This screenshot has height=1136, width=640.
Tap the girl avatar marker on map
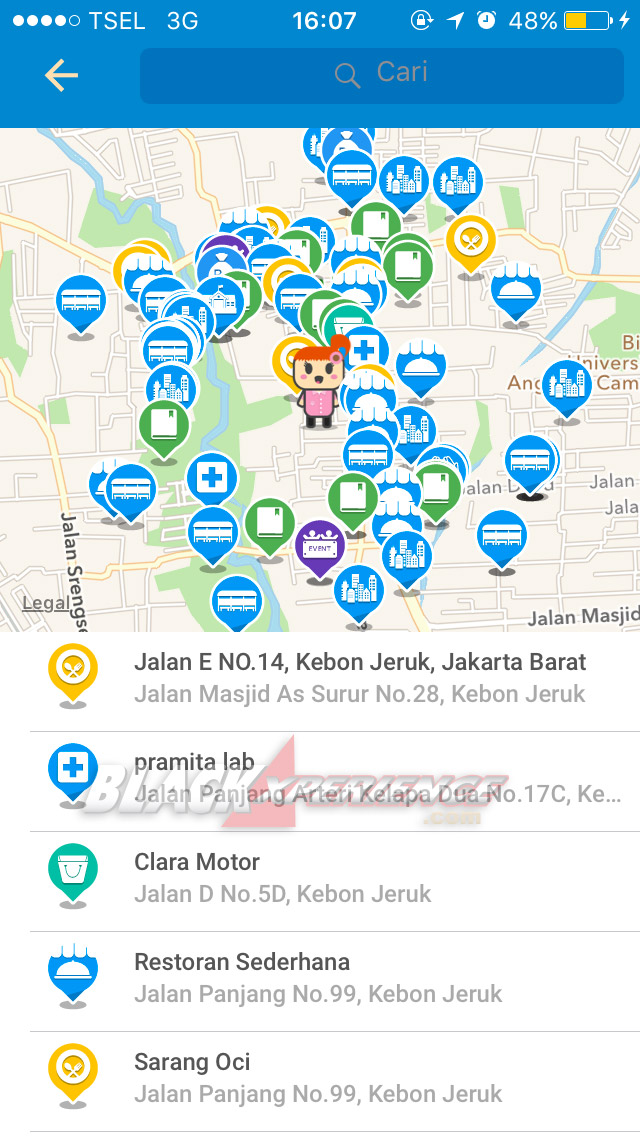click(319, 383)
